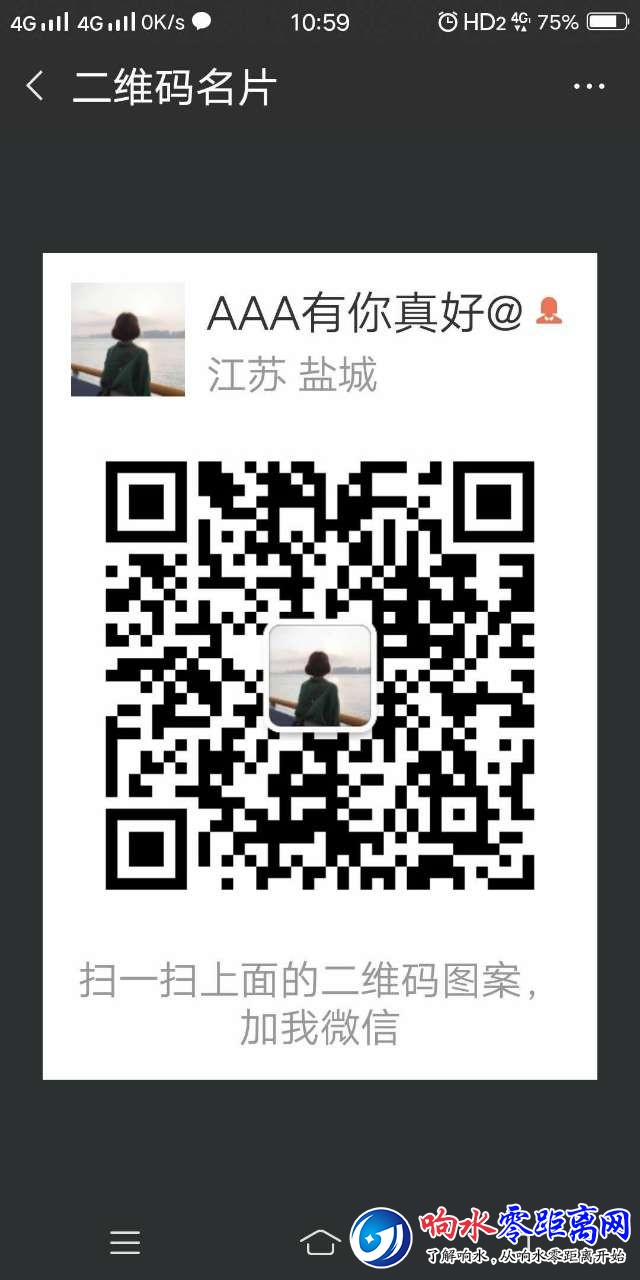Tap the system home button

coord(320,1242)
